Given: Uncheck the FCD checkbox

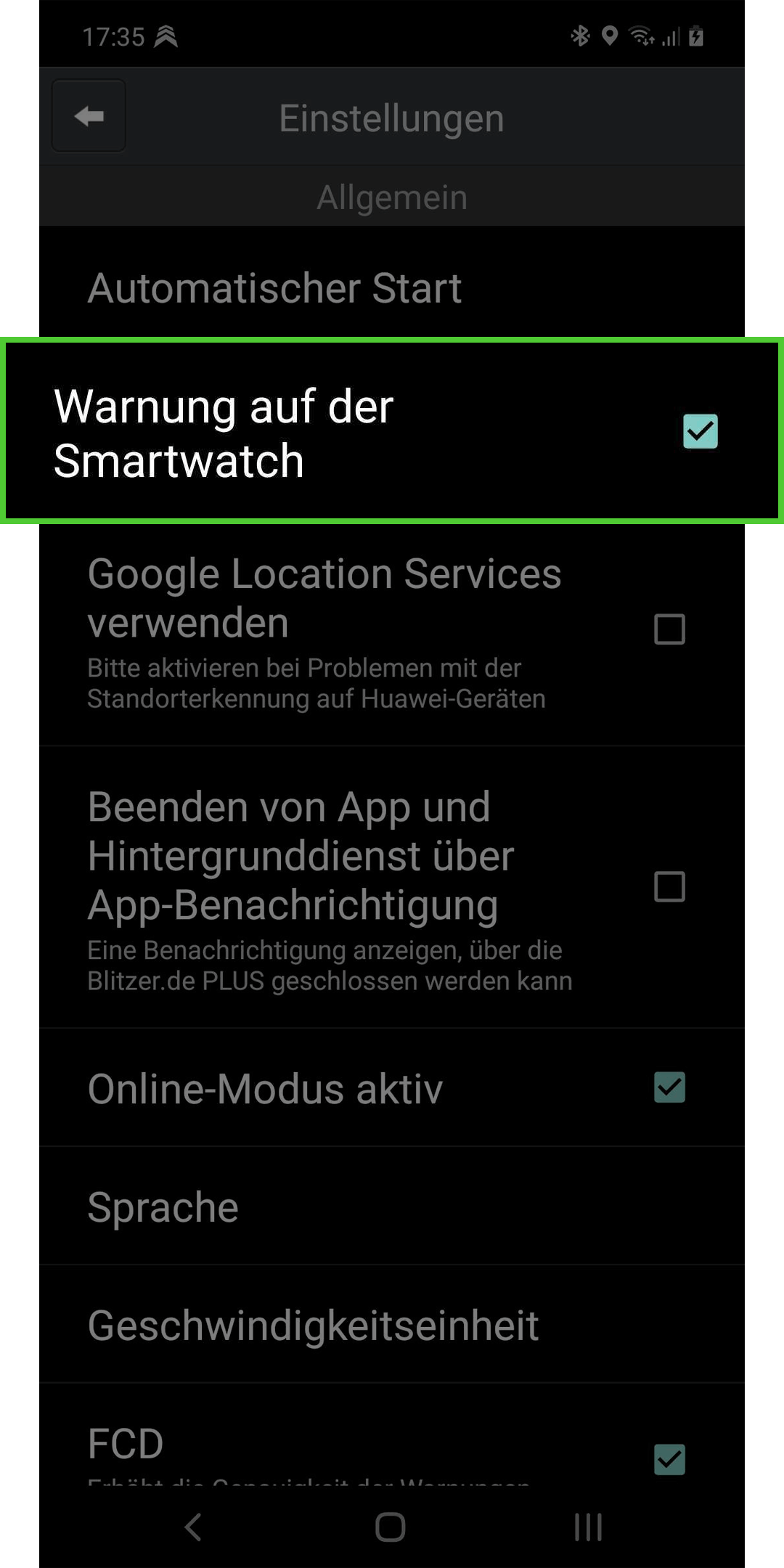Looking at the screenshot, I should click(669, 1459).
